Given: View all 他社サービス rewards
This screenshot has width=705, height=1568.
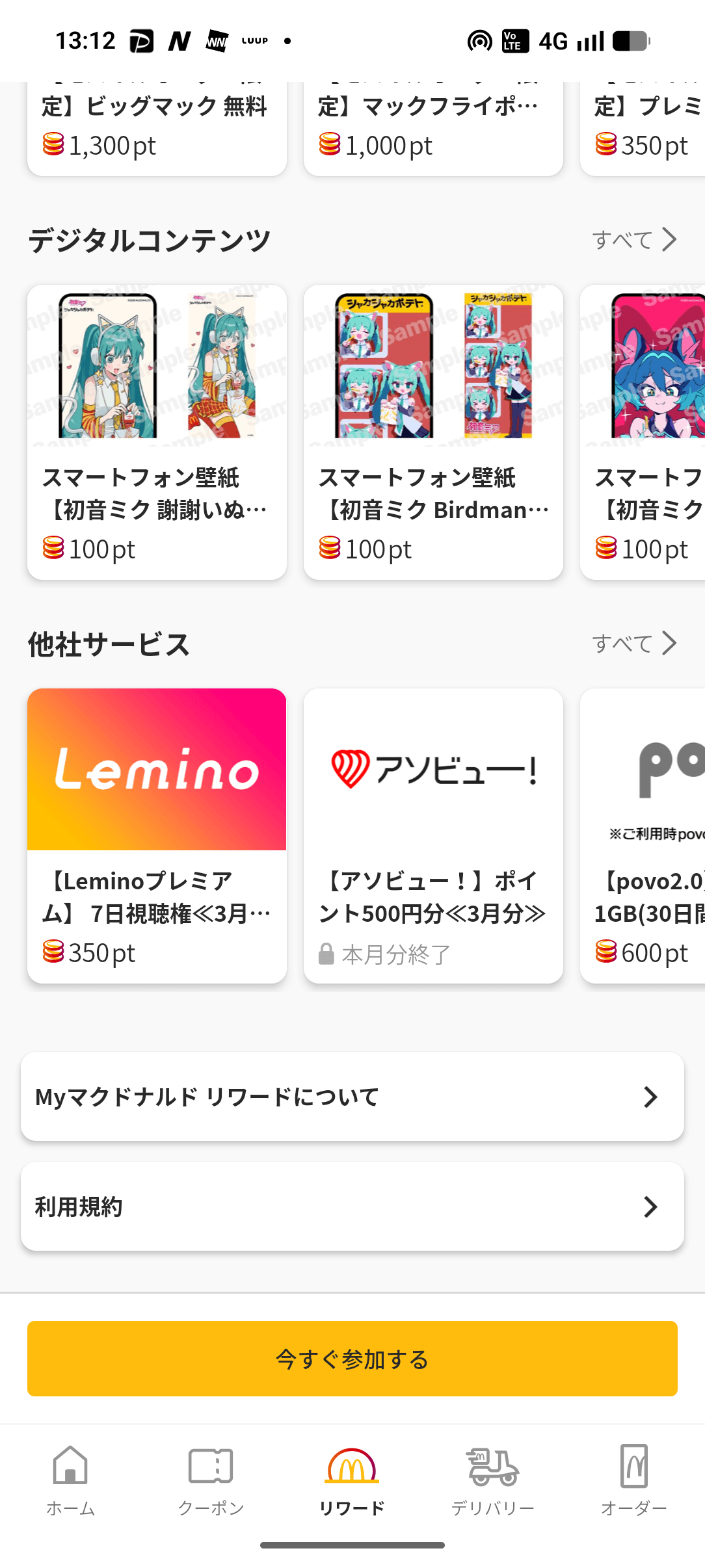Looking at the screenshot, I should (x=634, y=644).
